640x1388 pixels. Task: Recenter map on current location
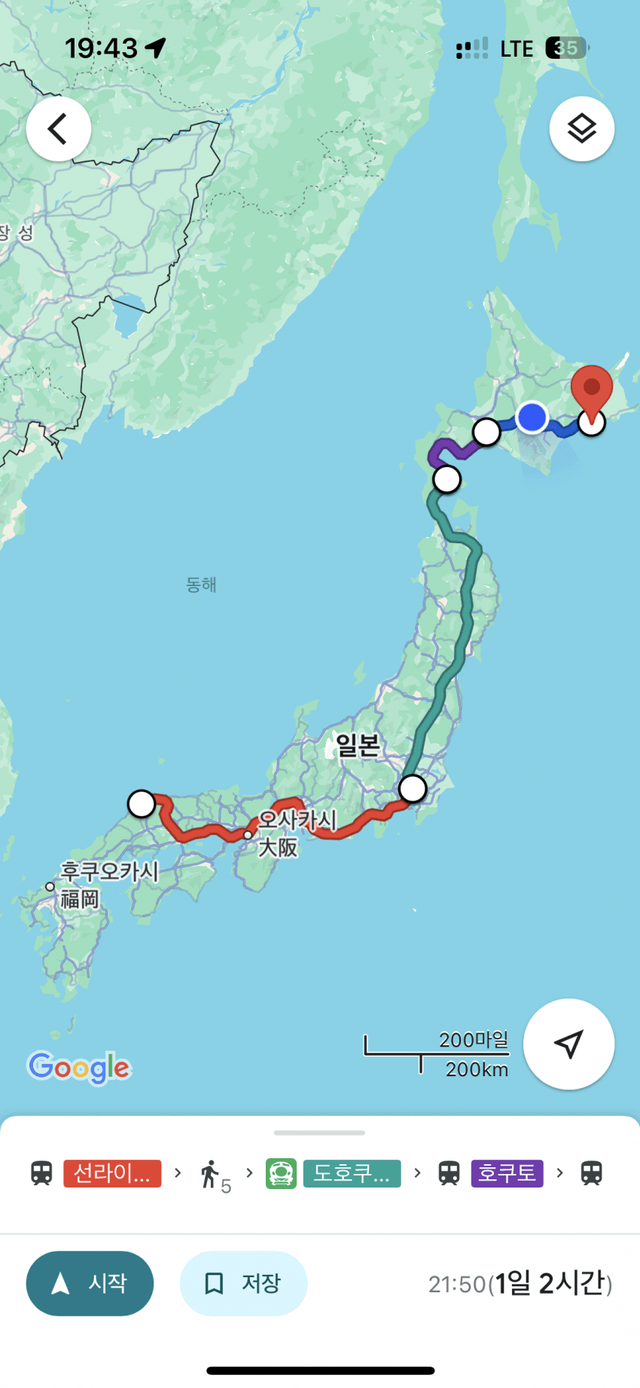point(569,1043)
